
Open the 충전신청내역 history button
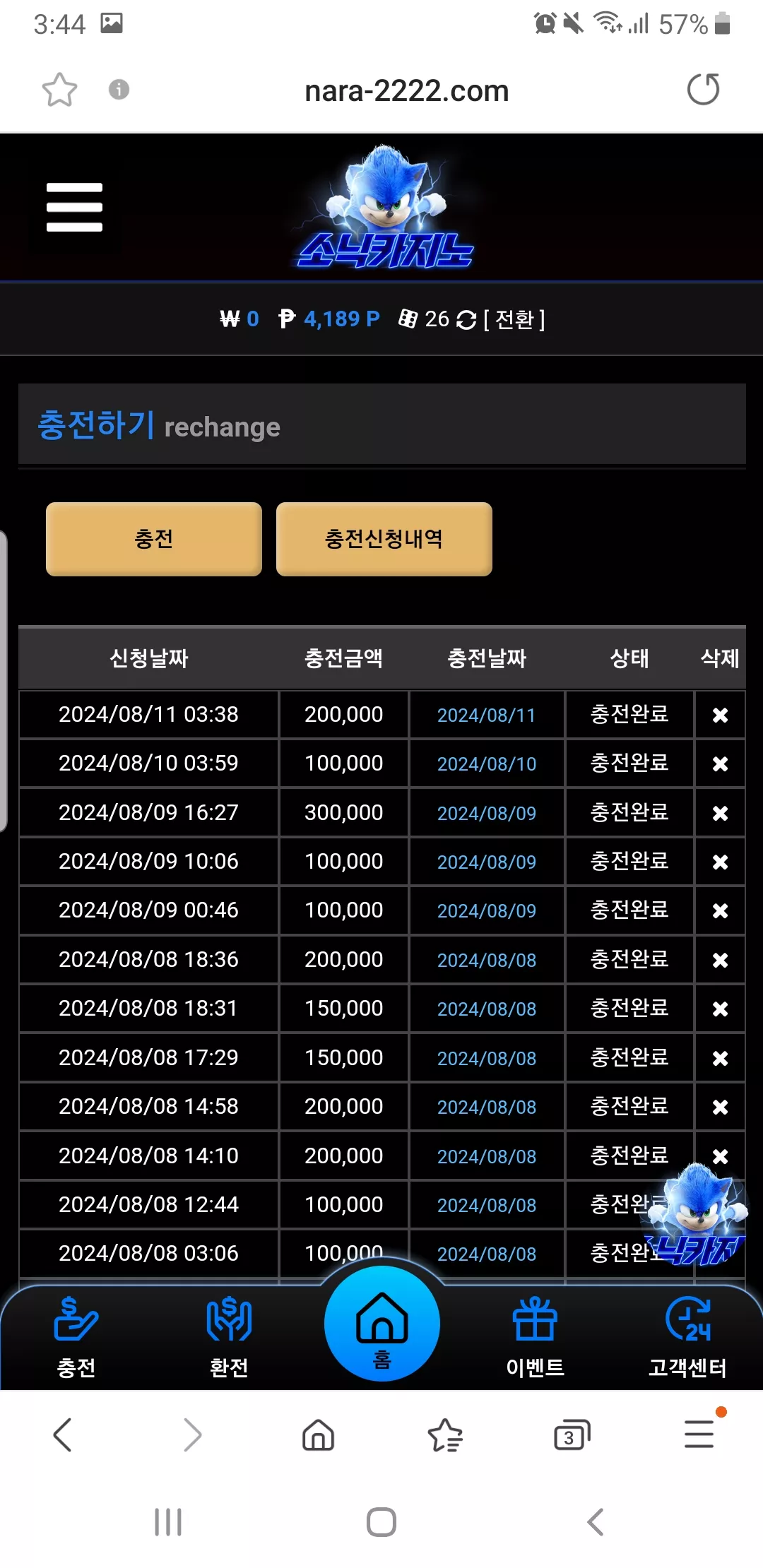point(384,539)
